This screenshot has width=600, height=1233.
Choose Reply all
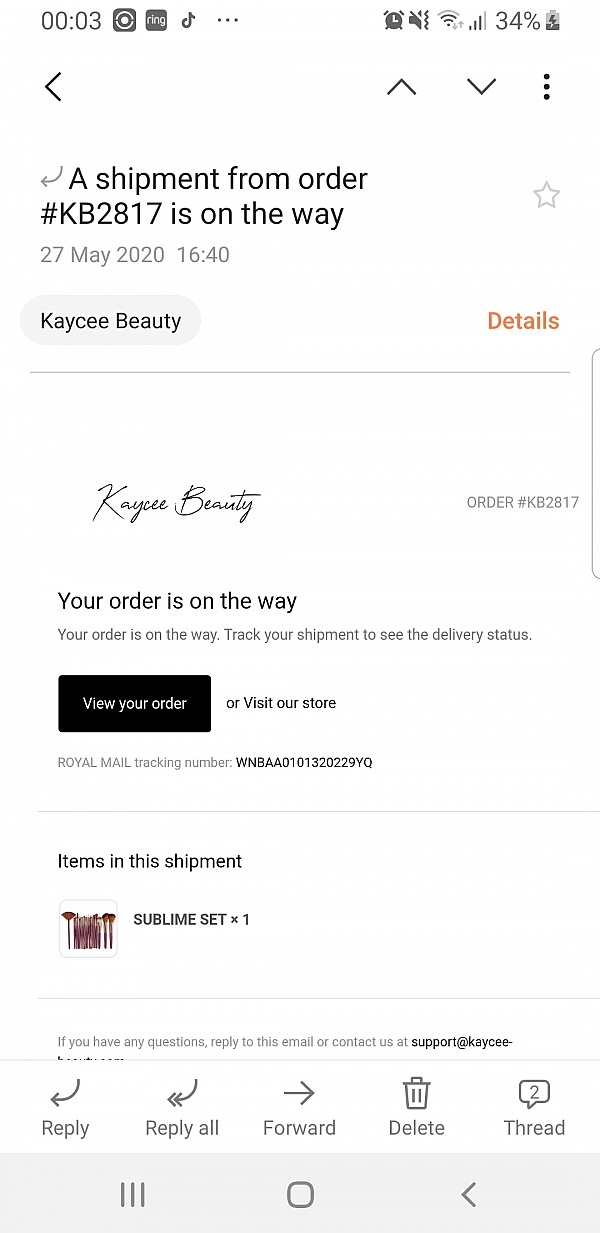(x=182, y=1108)
